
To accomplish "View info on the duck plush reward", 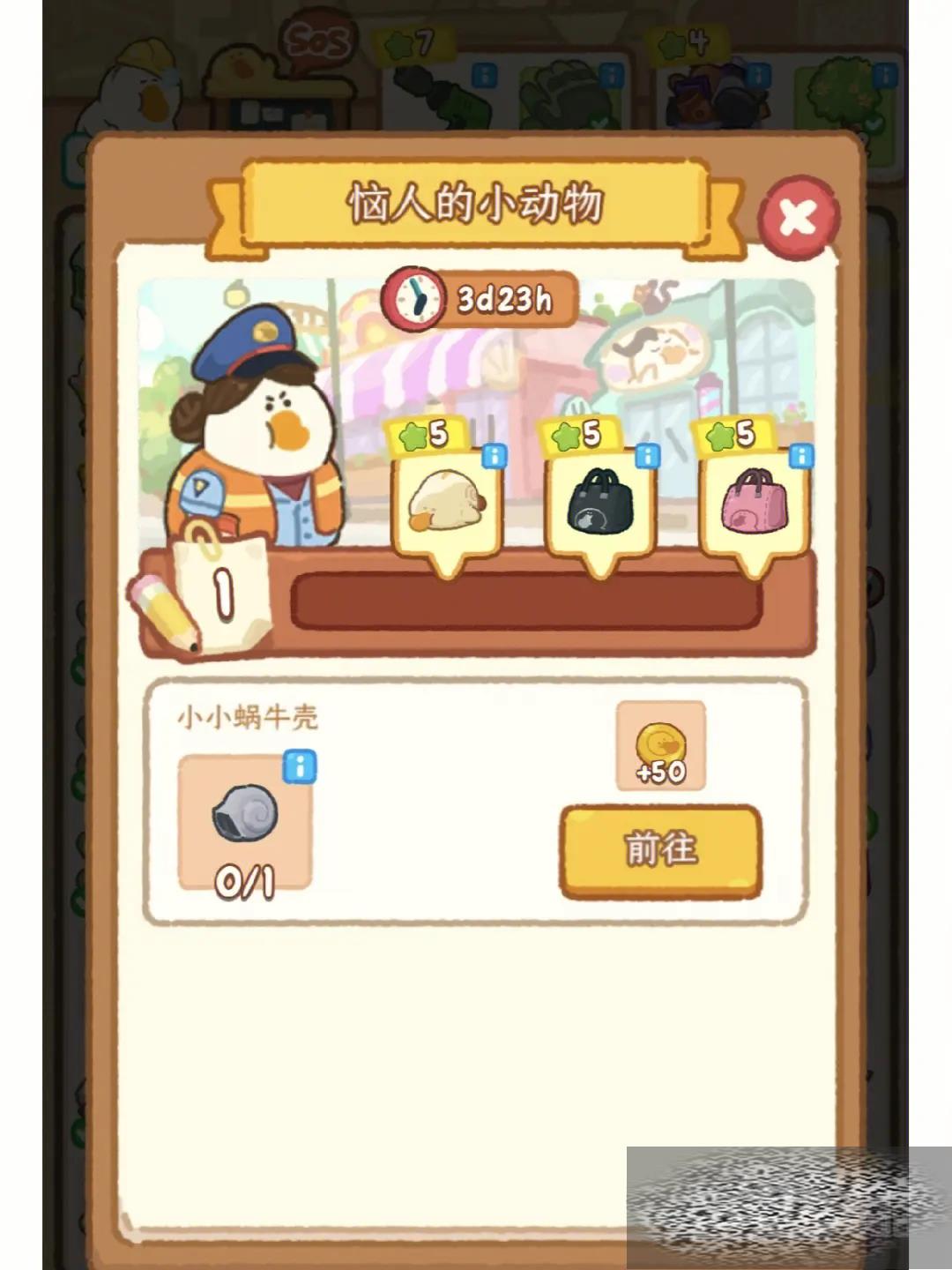I will click(495, 456).
